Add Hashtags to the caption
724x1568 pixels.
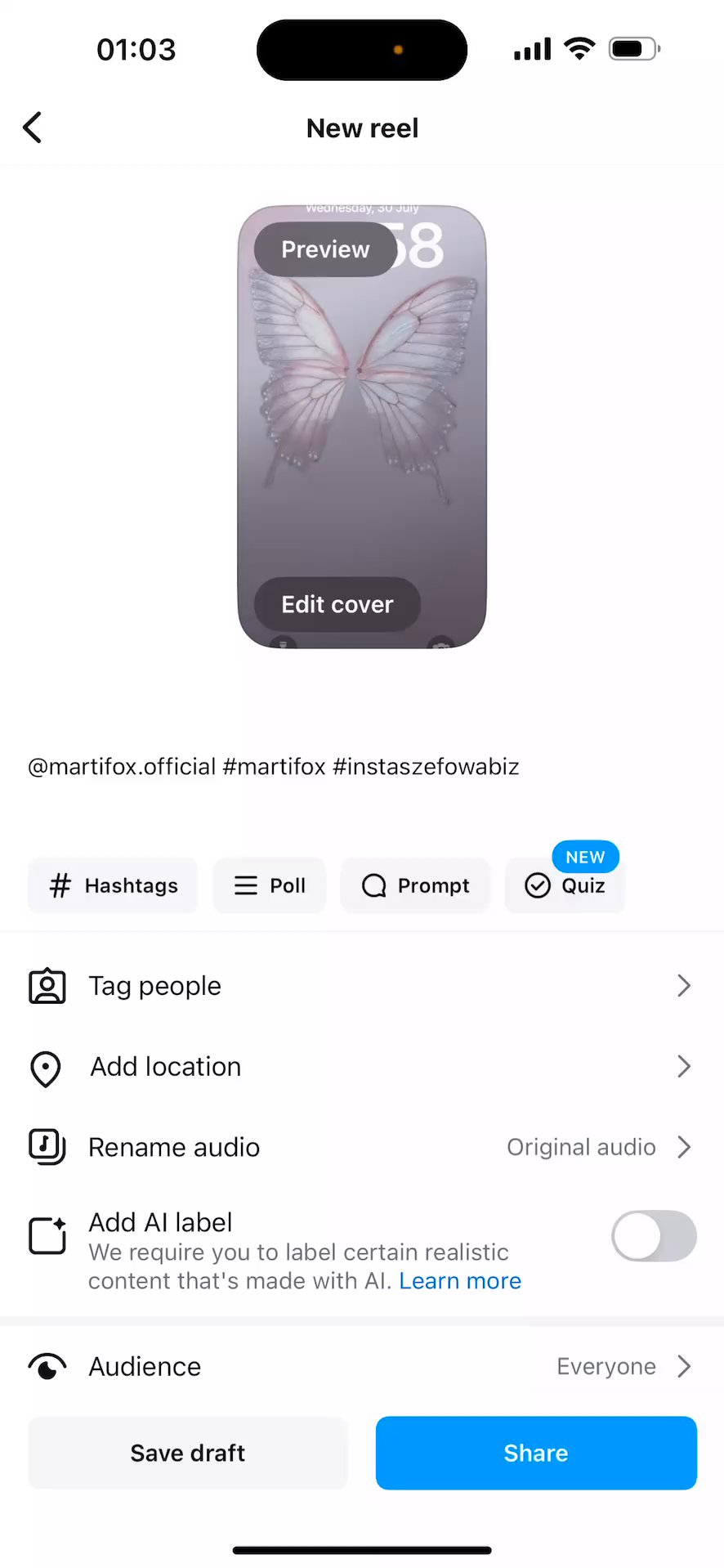[113, 885]
